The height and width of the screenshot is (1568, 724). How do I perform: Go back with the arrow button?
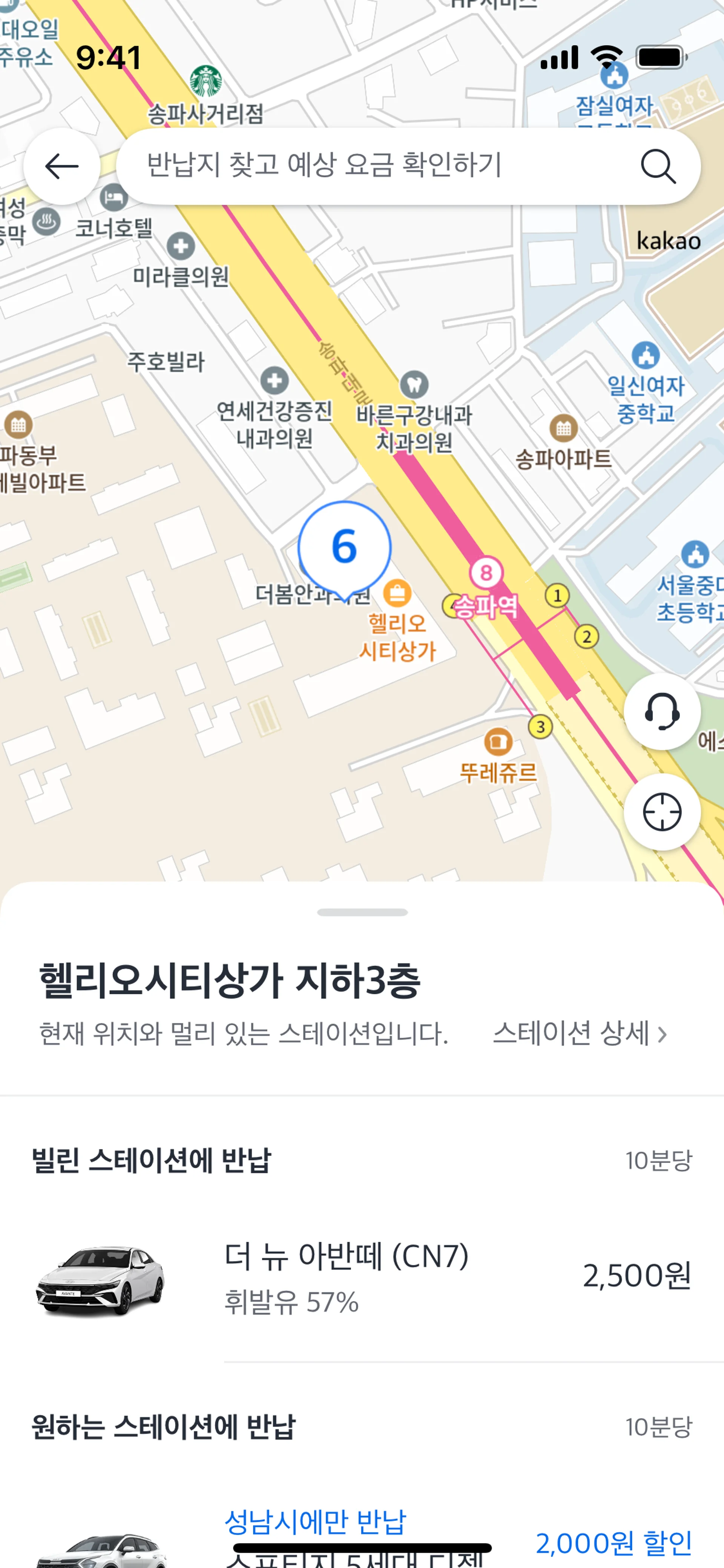pos(61,166)
